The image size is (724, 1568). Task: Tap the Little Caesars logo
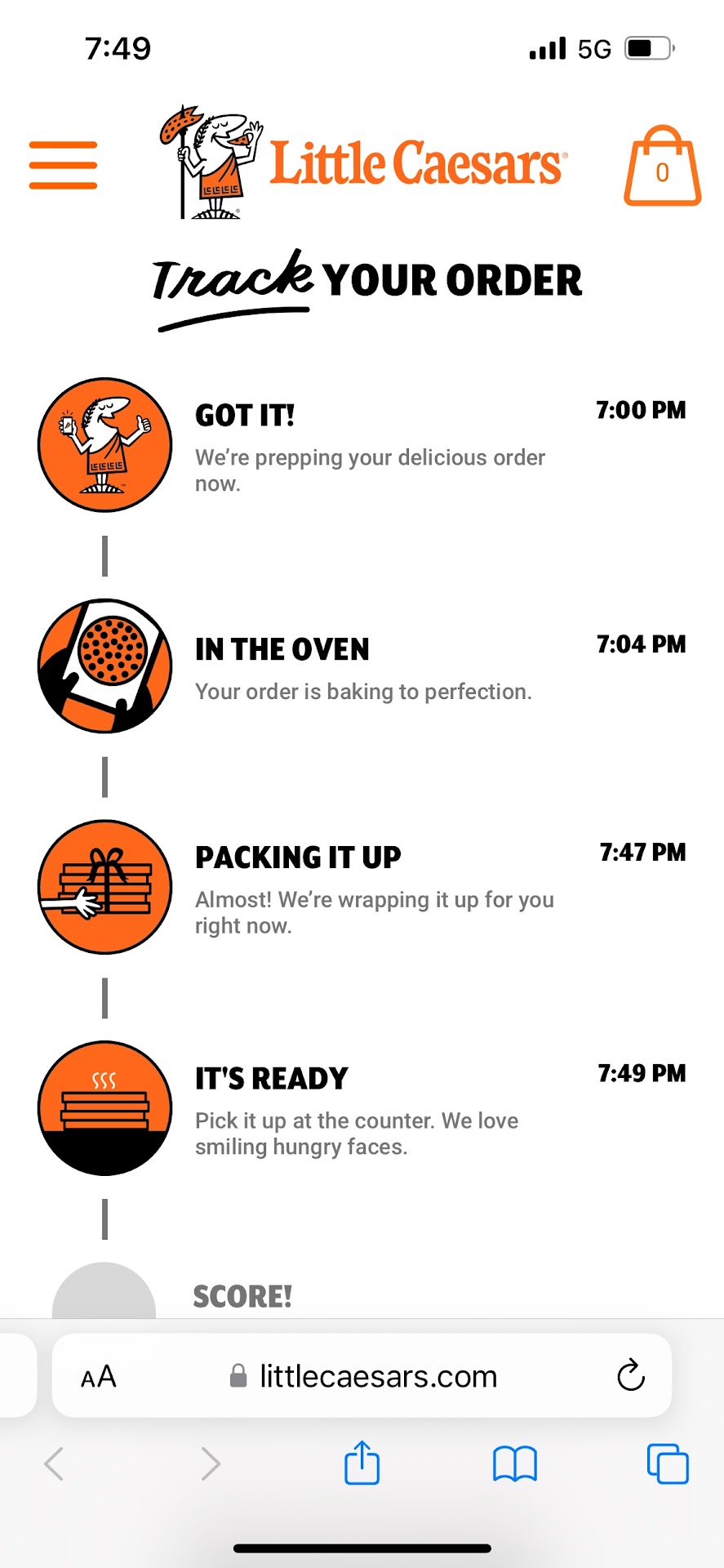(x=362, y=163)
